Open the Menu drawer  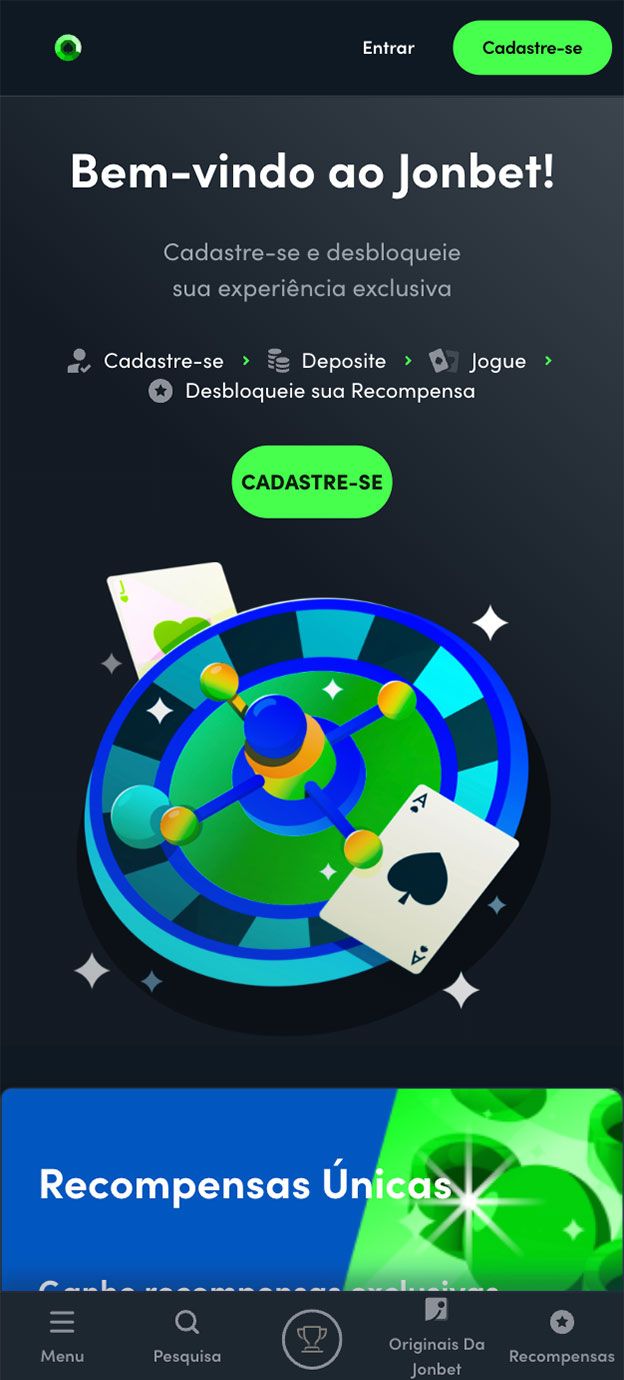(x=62, y=1337)
